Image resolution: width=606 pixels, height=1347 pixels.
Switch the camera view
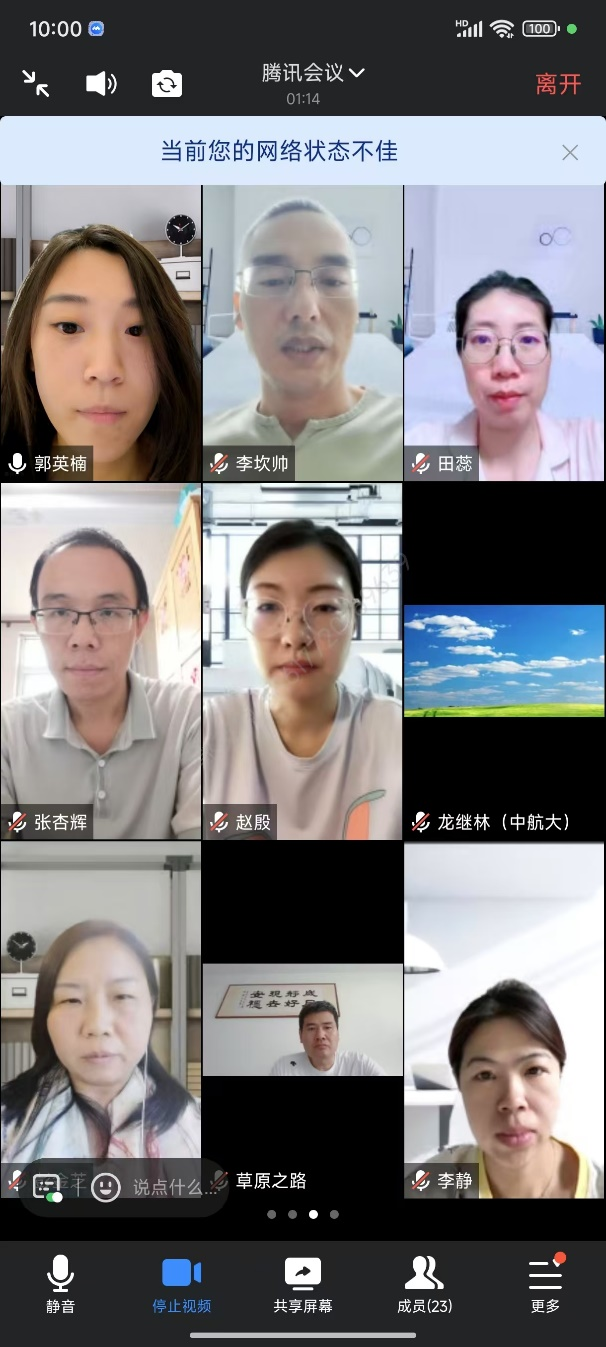(x=167, y=83)
